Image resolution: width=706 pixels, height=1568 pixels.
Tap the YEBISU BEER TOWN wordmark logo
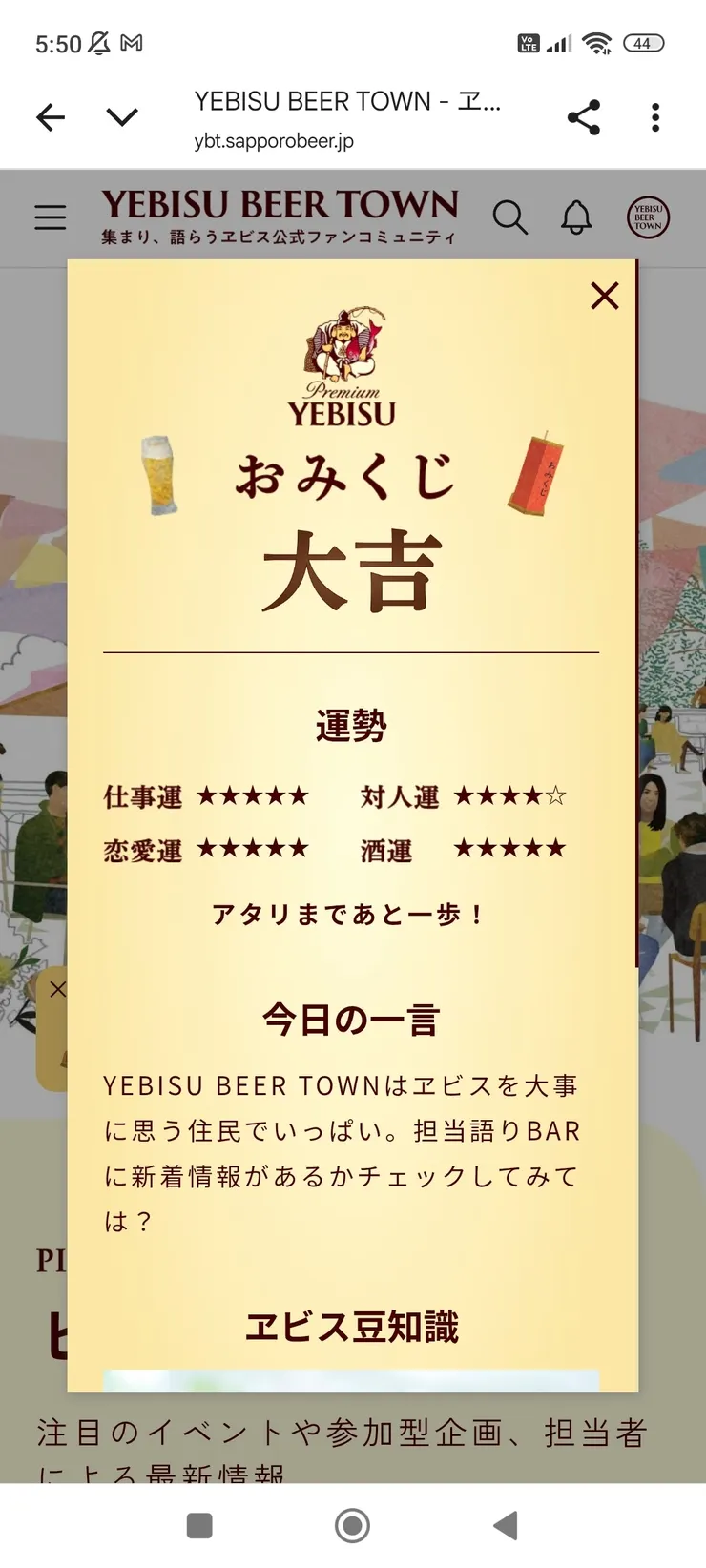[x=278, y=205]
